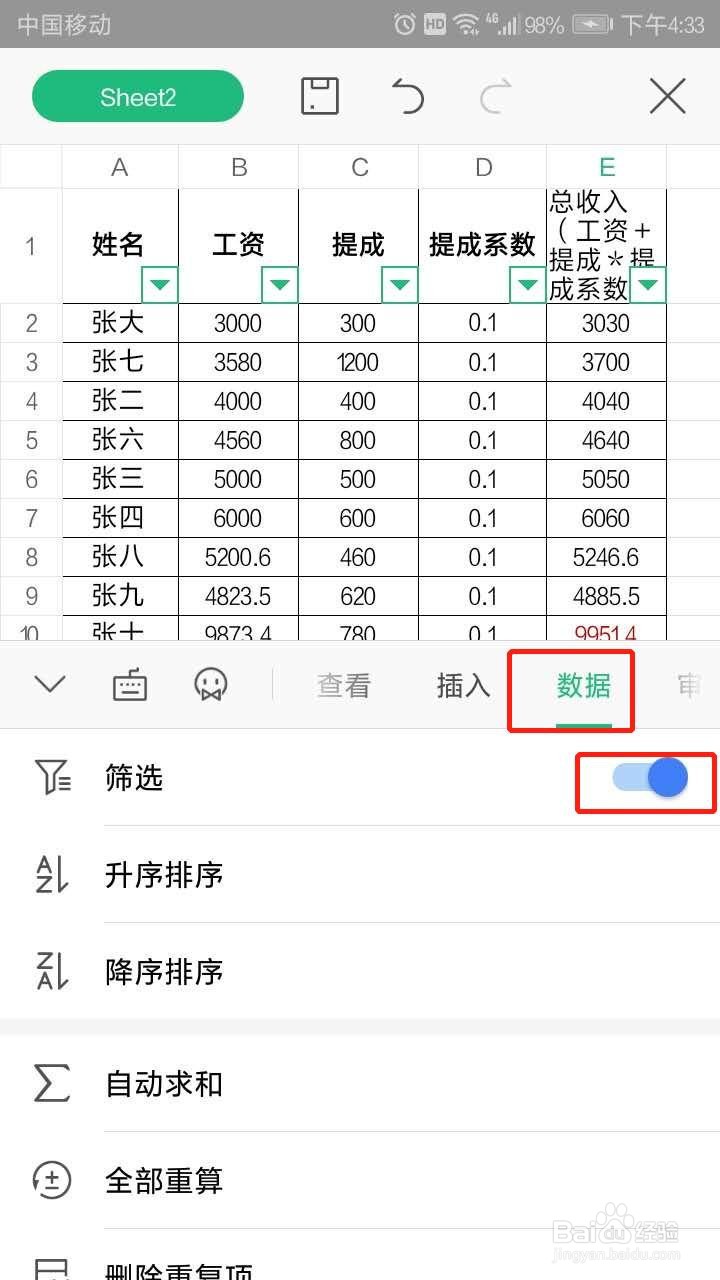Click the Redo icon
Image resolution: width=720 pixels, height=1280 pixels.
(x=492, y=95)
